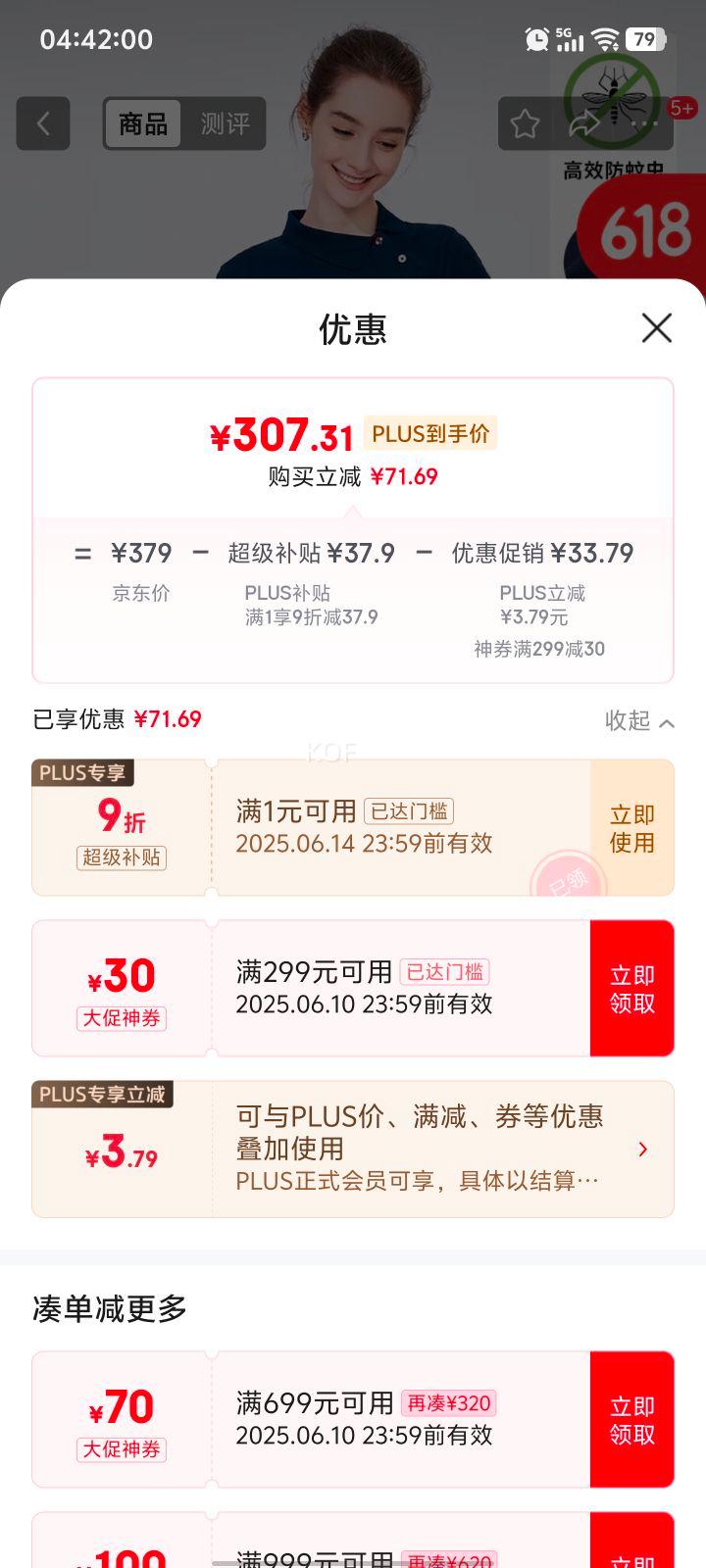The height and width of the screenshot is (1568, 706).
Task: Tap 立即使用 on the 9折 超级补贴 coupon
Action: pos(631,828)
